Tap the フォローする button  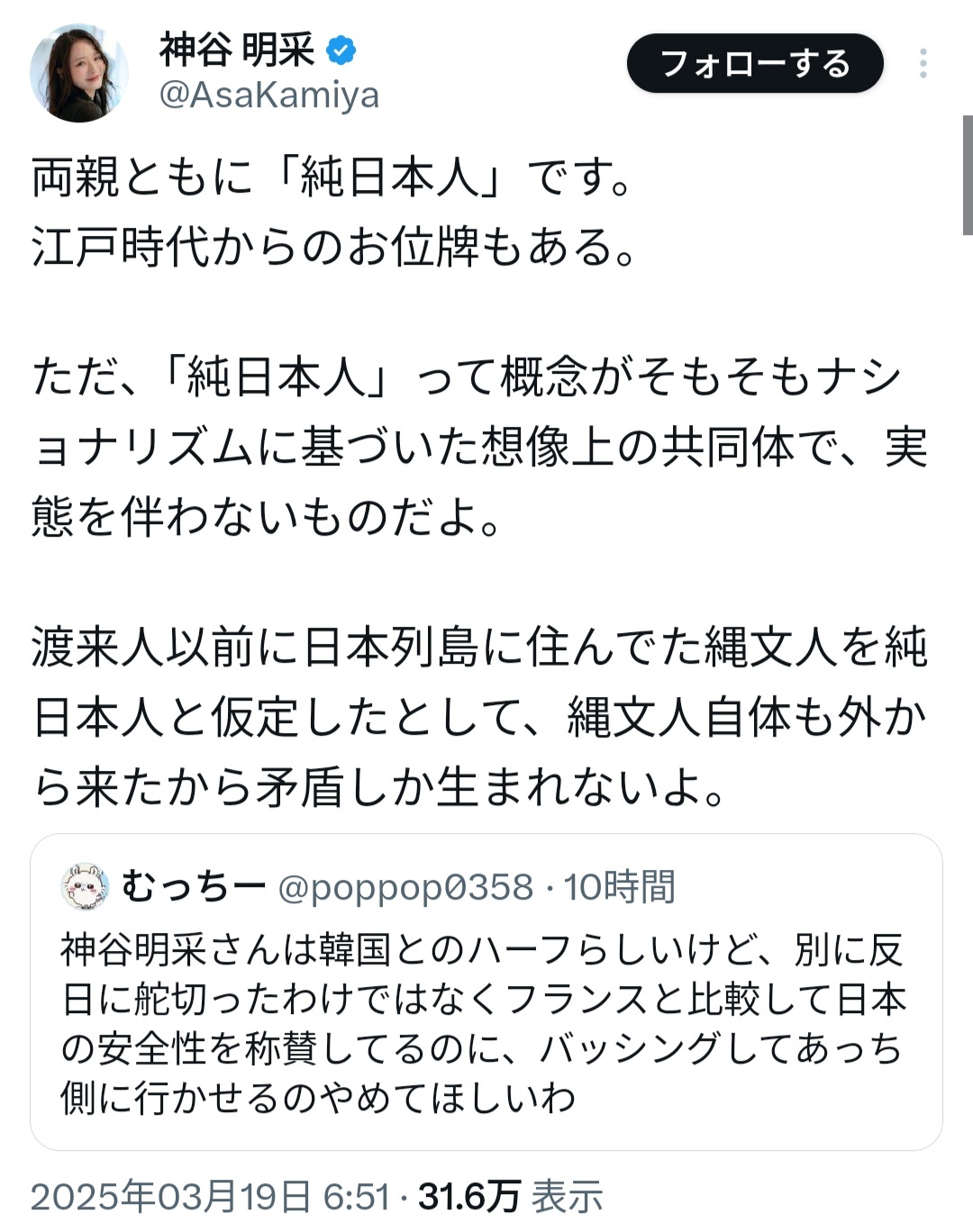755,64
